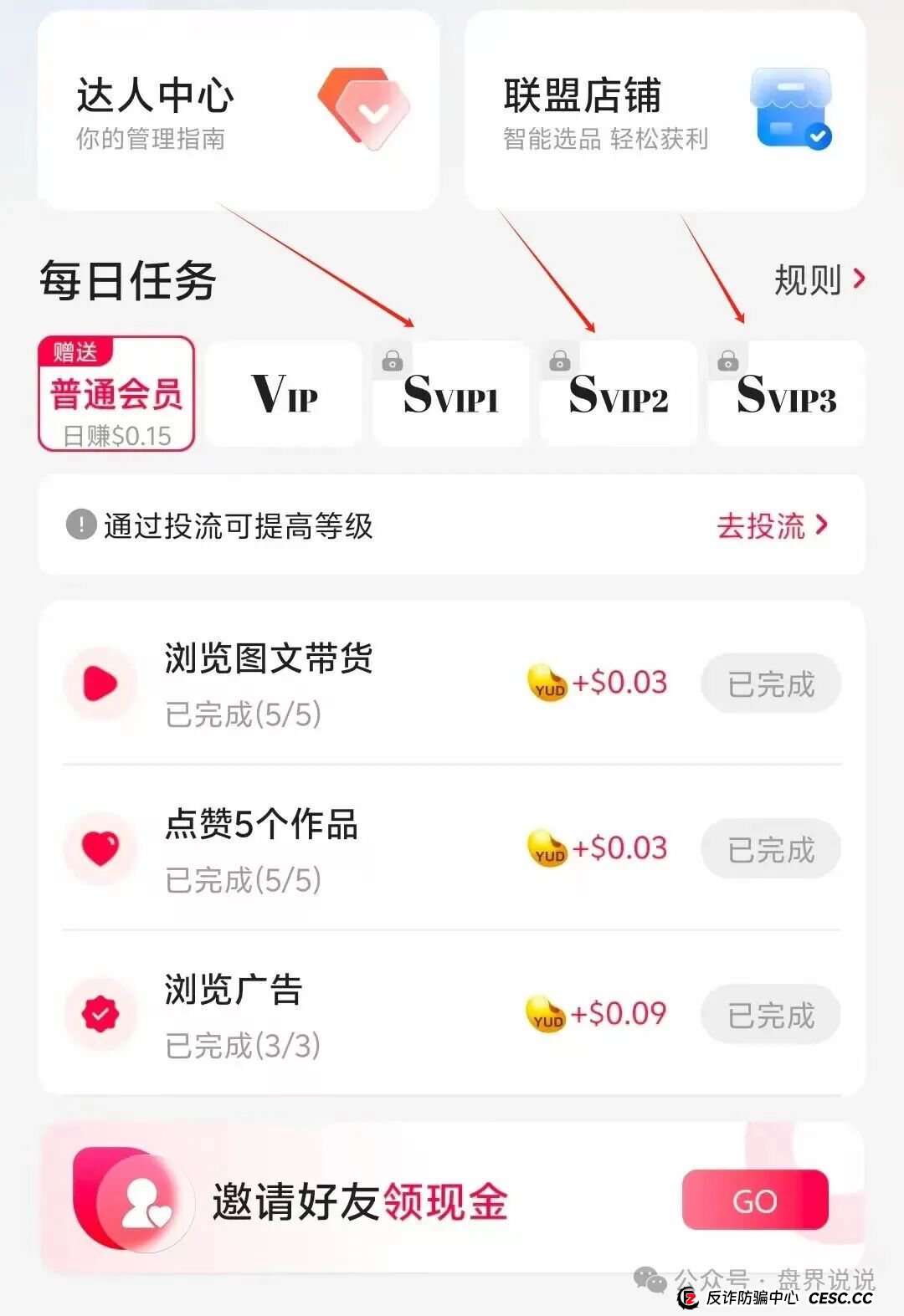Viewport: 904px width, 1316px height.
Task: Click the heart icon for 点赞5个作品
Action: [100, 848]
